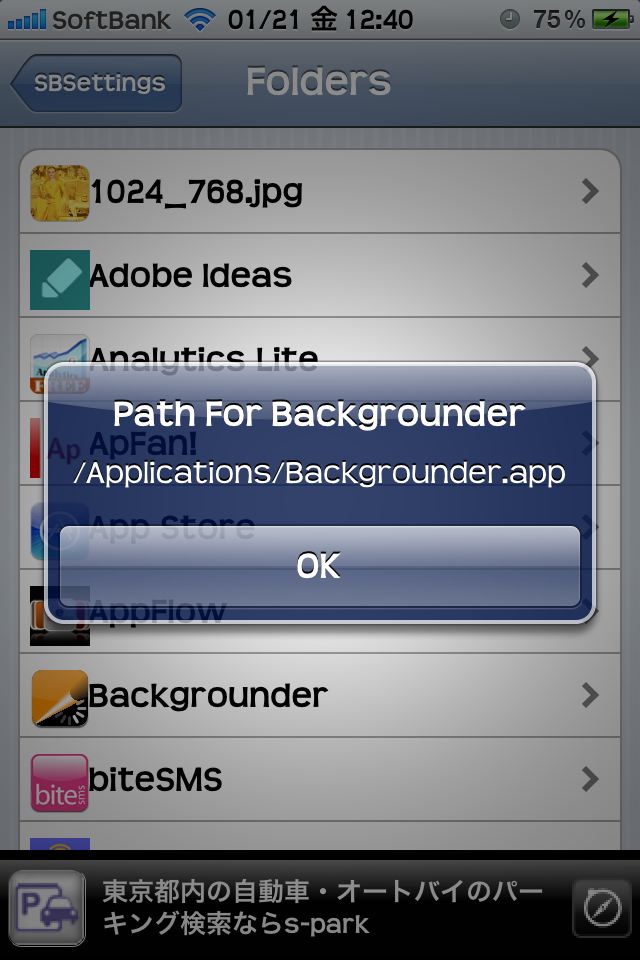Image resolution: width=640 pixels, height=960 pixels.
Task: Dismiss the dialog with OK
Action: (x=319, y=566)
